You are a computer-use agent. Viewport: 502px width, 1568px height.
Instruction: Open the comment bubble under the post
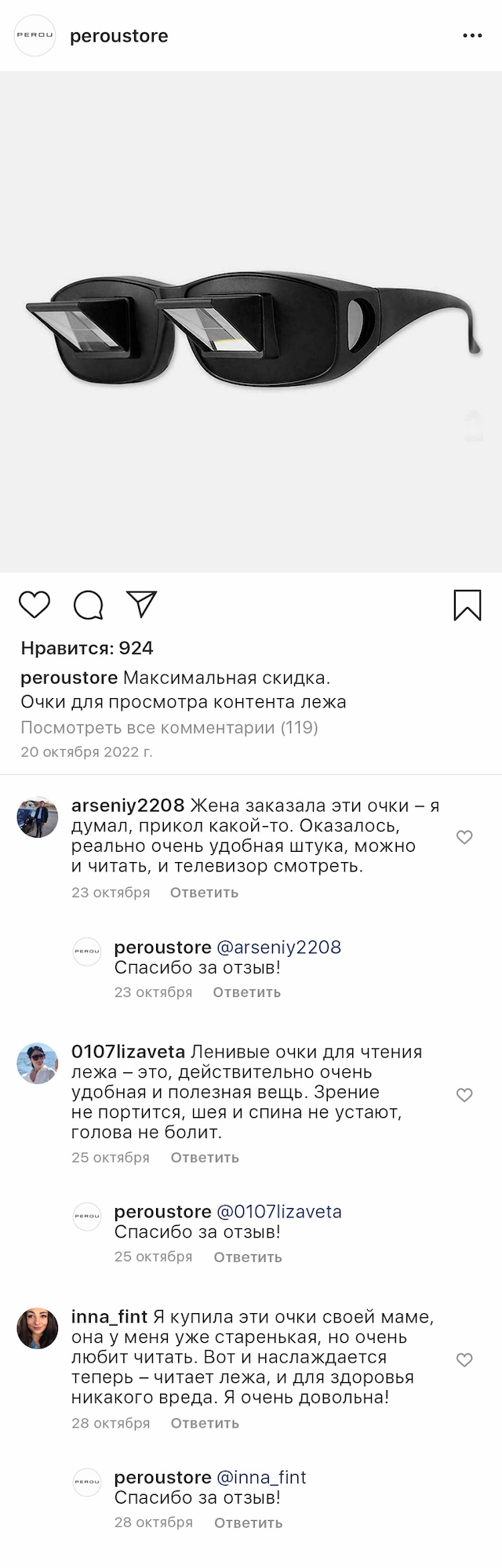point(88,605)
